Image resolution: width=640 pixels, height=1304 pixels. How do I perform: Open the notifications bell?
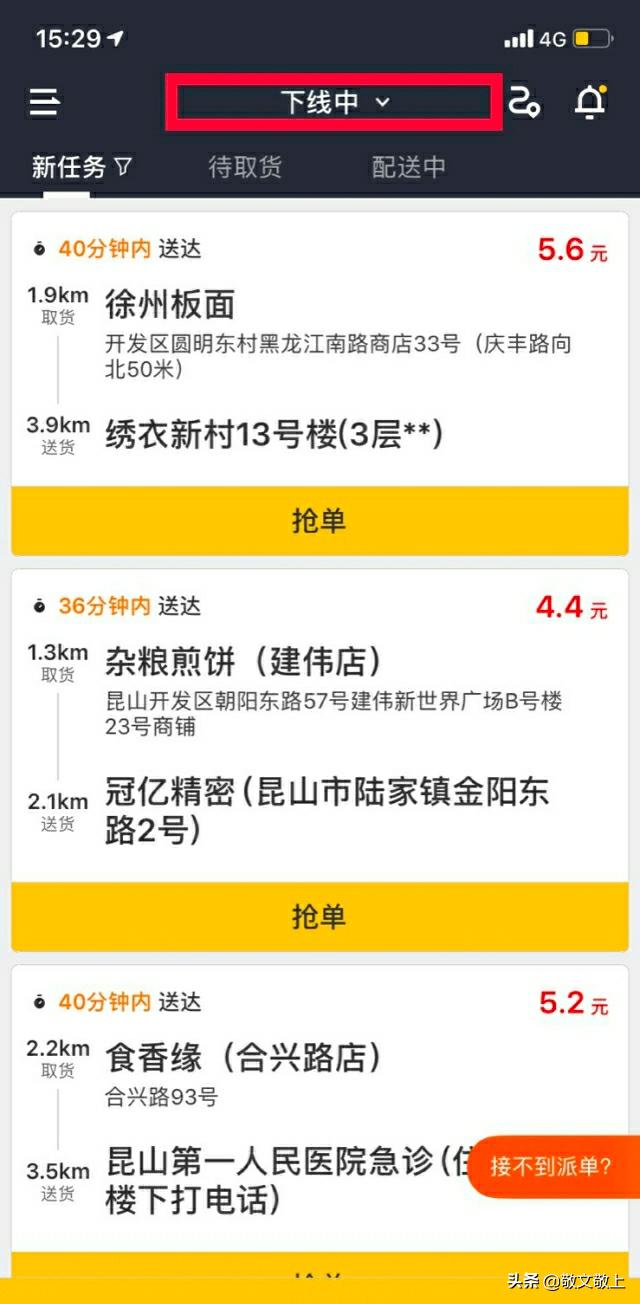tap(590, 102)
